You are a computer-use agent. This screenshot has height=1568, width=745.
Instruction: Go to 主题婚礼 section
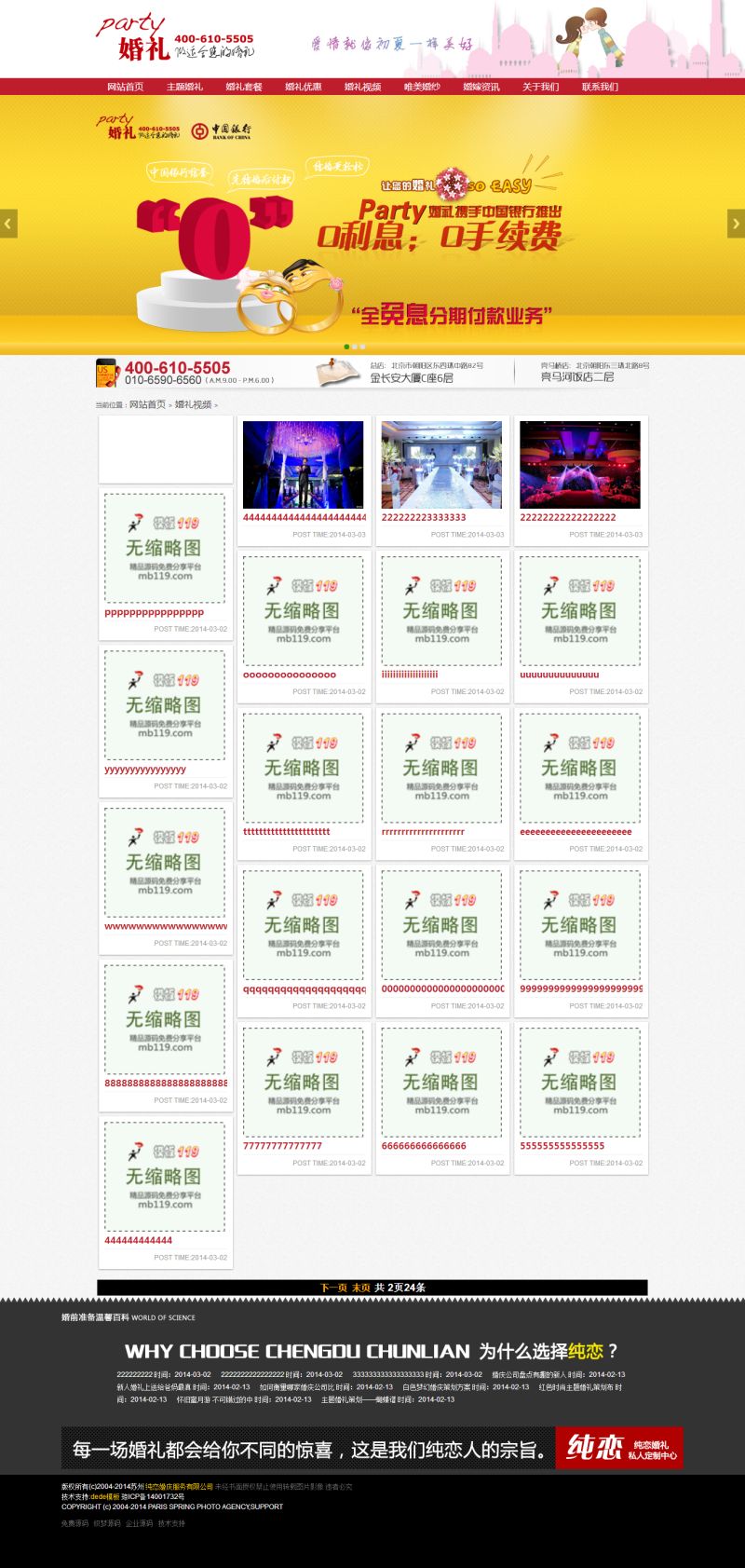[x=184, y=87]
